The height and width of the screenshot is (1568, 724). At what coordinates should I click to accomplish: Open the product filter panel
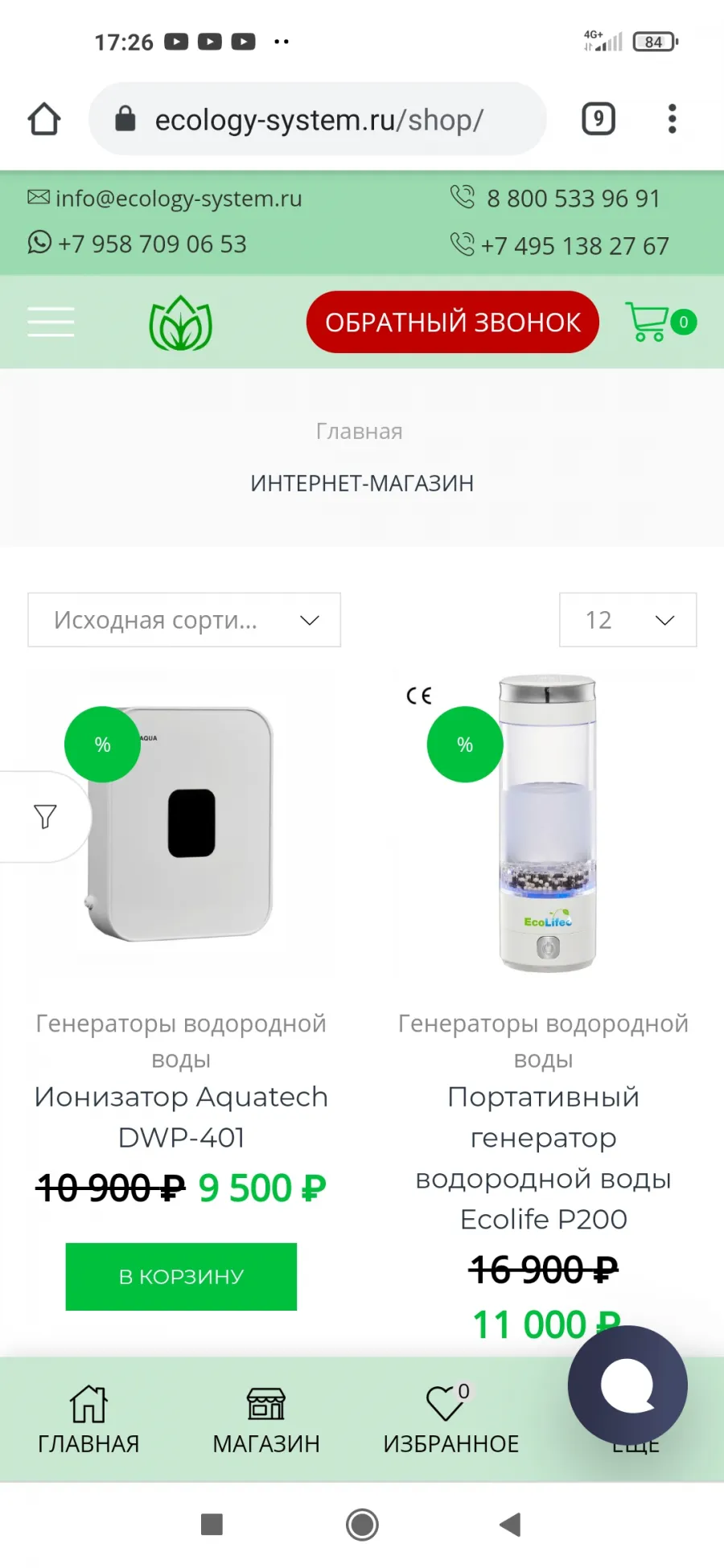(x=45, y=817)
